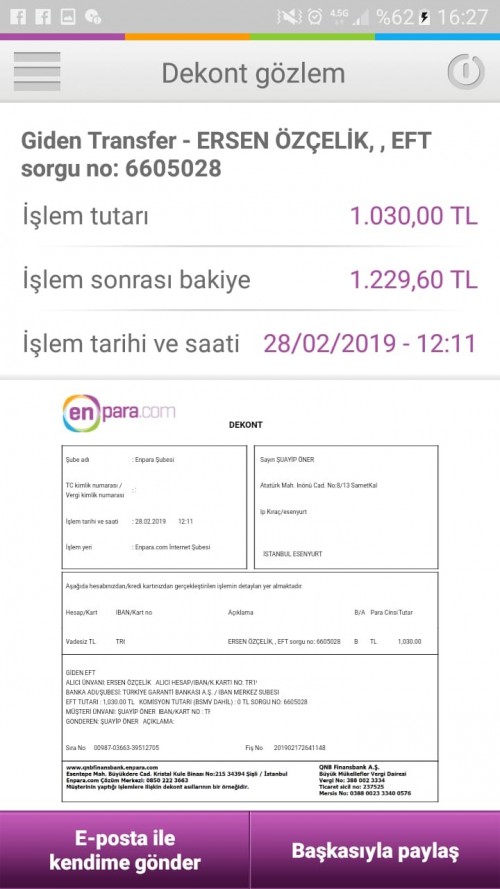This screenshot has width=500, height=889.
Task: Share receipt via Başkasıyla paylaş
Action: 375,850
